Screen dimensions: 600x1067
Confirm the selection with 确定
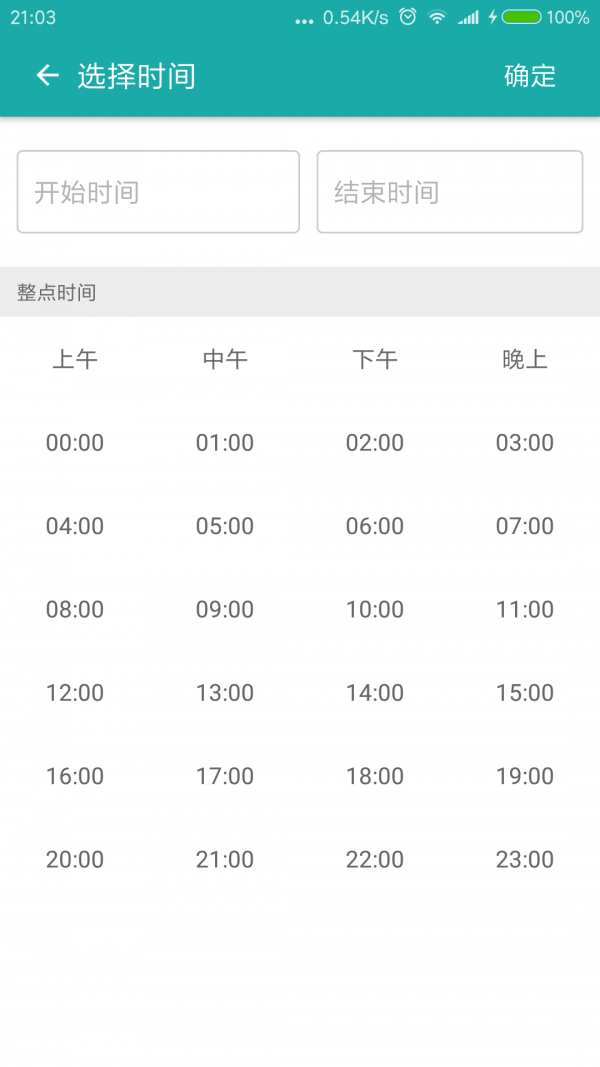[530, 76]
